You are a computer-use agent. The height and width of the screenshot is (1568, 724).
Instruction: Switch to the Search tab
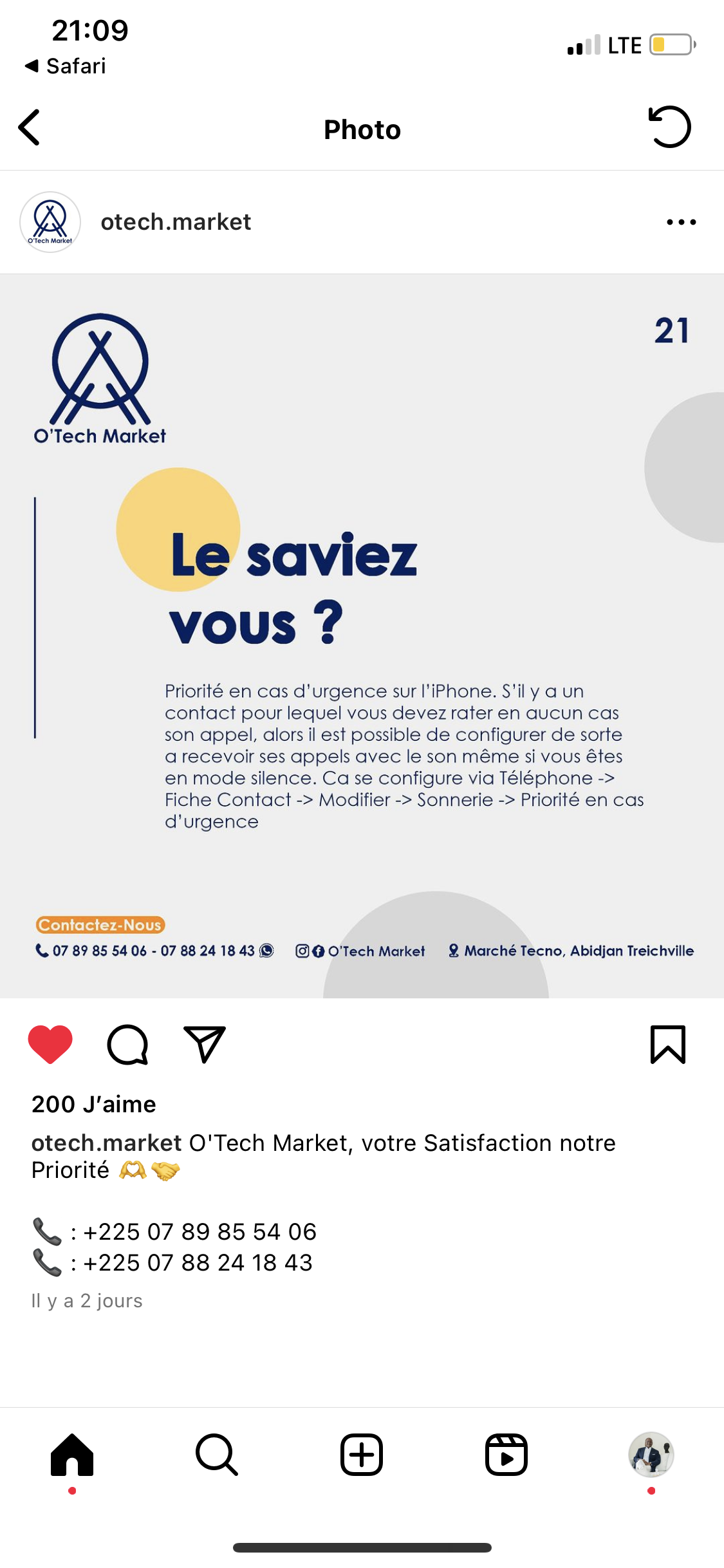(x=217, y=1455)
